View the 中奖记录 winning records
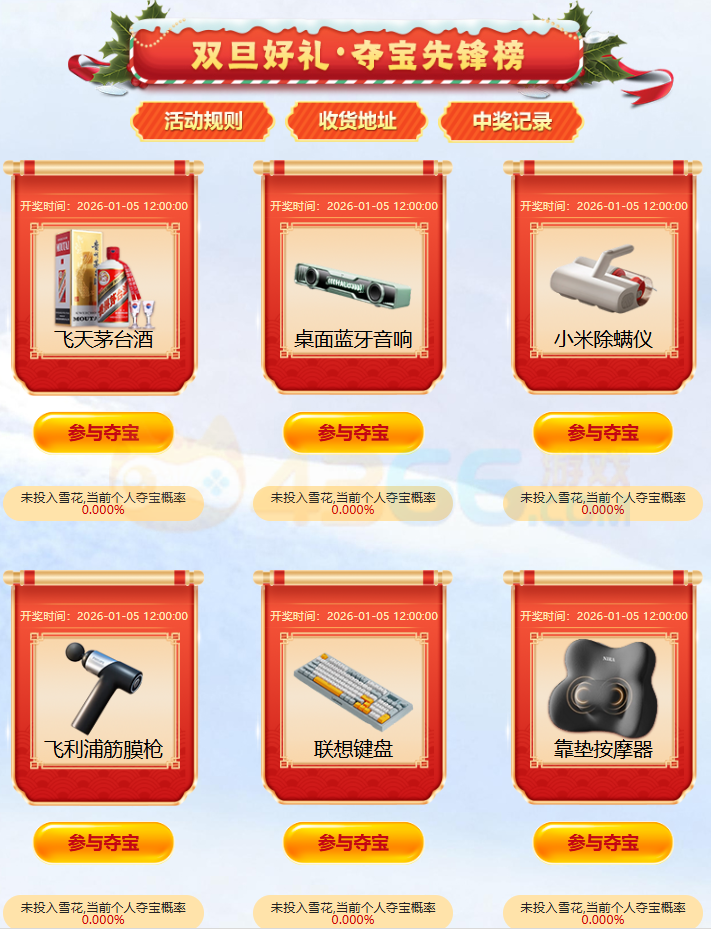Viewport: 711px width, 929px height. pos(512,122)
